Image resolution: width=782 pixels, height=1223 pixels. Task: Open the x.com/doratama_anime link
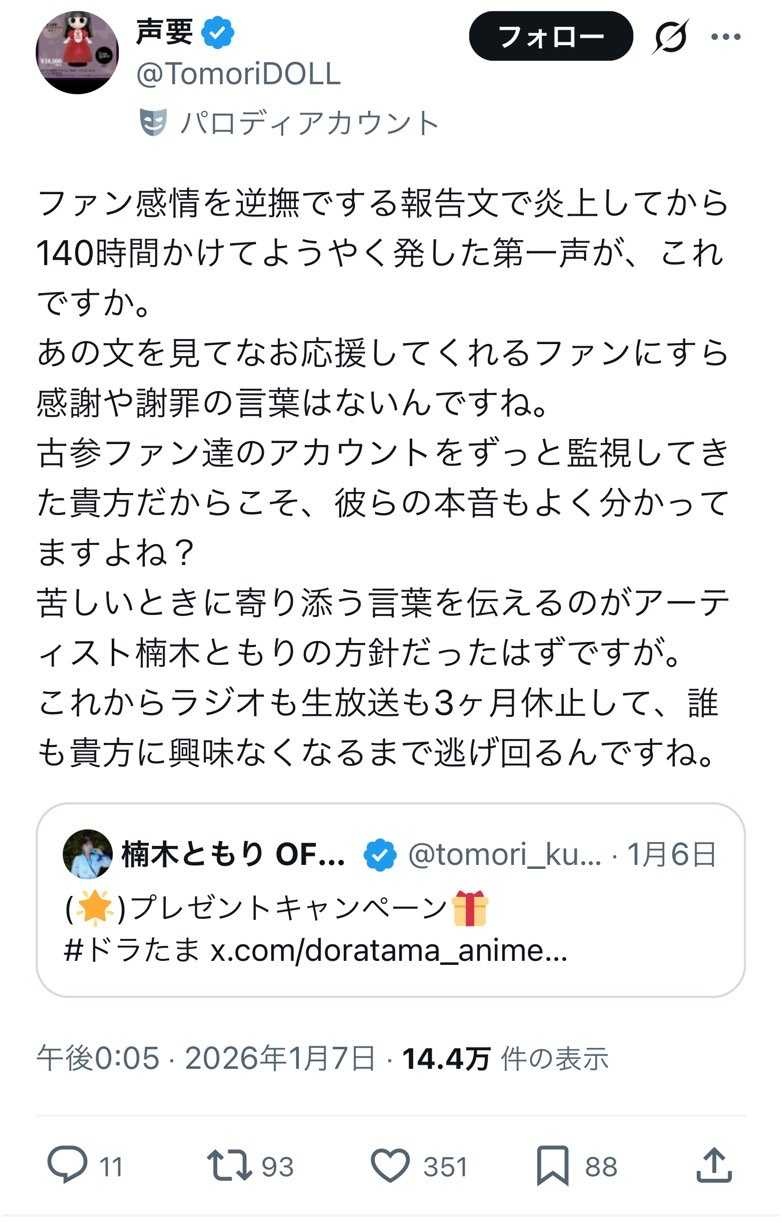(389, 950)
